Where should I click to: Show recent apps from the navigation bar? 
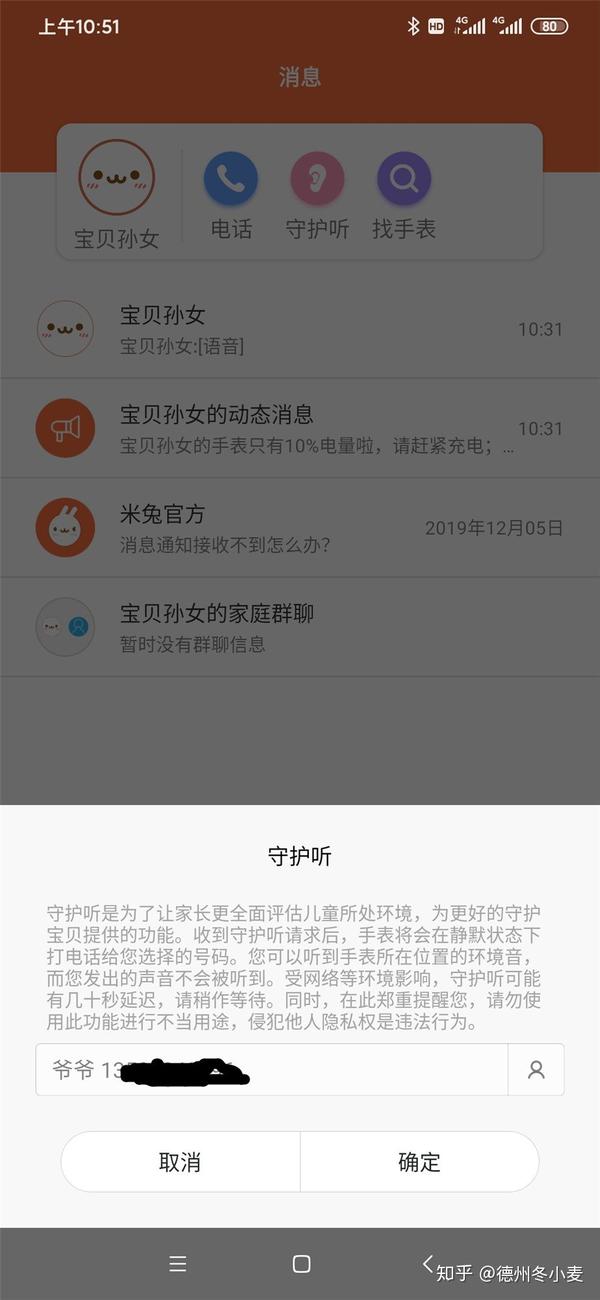[178, 1264]
